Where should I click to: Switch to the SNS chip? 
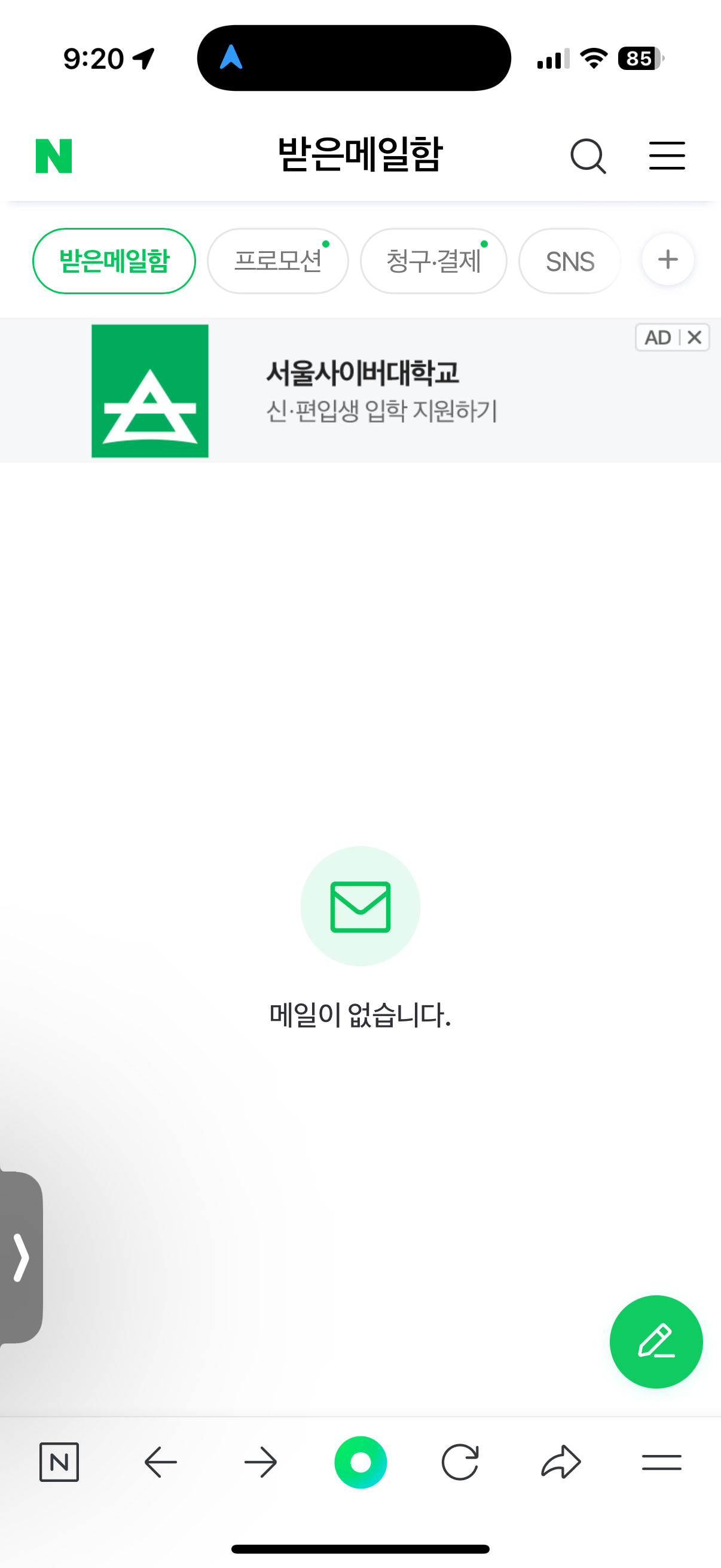(x=570, y=261)
